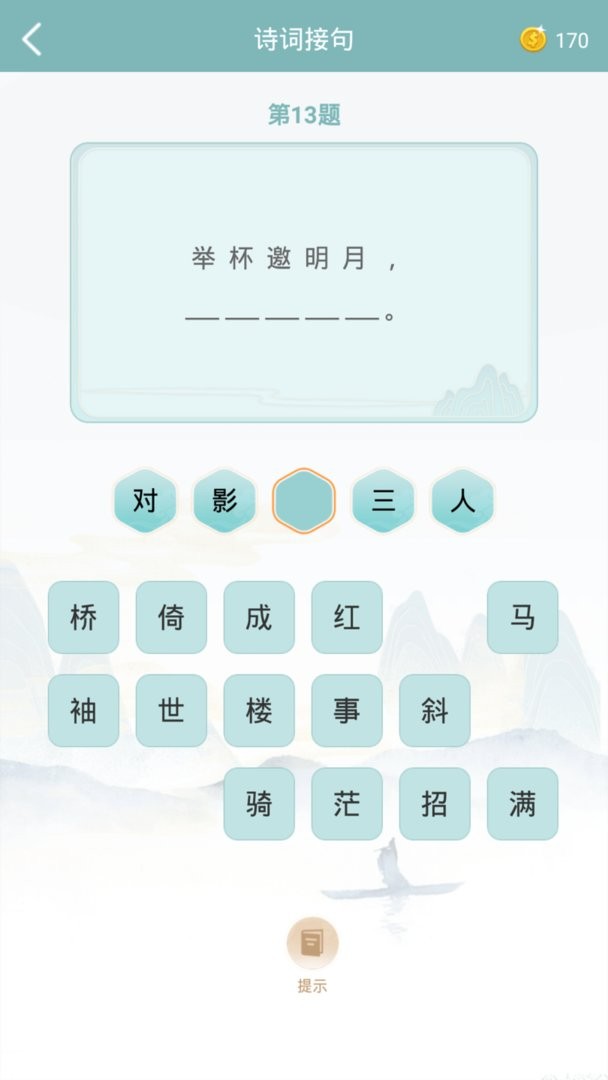Remove the placed 影 from answer slots
This screenshot has height=1080, width=608.
coord(224,501)
